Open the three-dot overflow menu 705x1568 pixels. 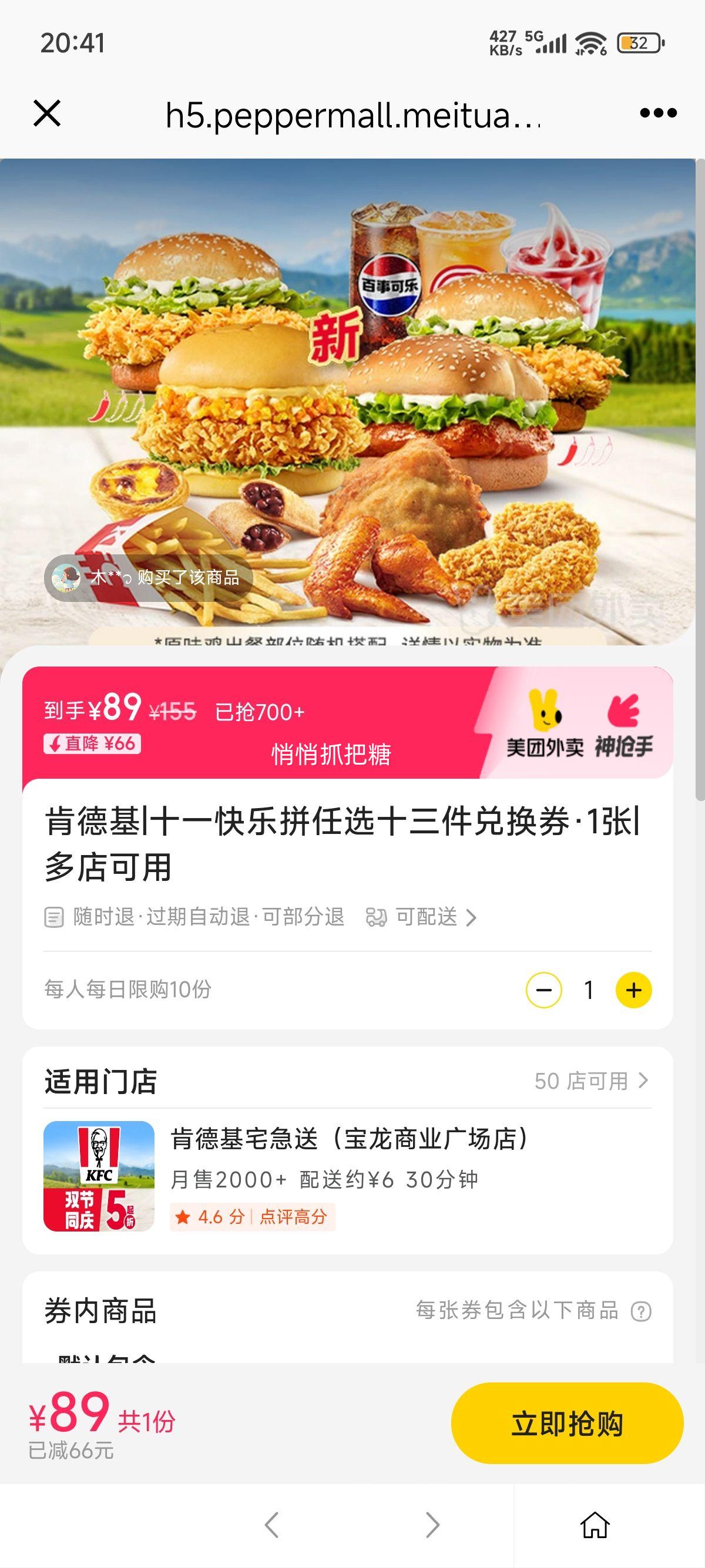658,113
